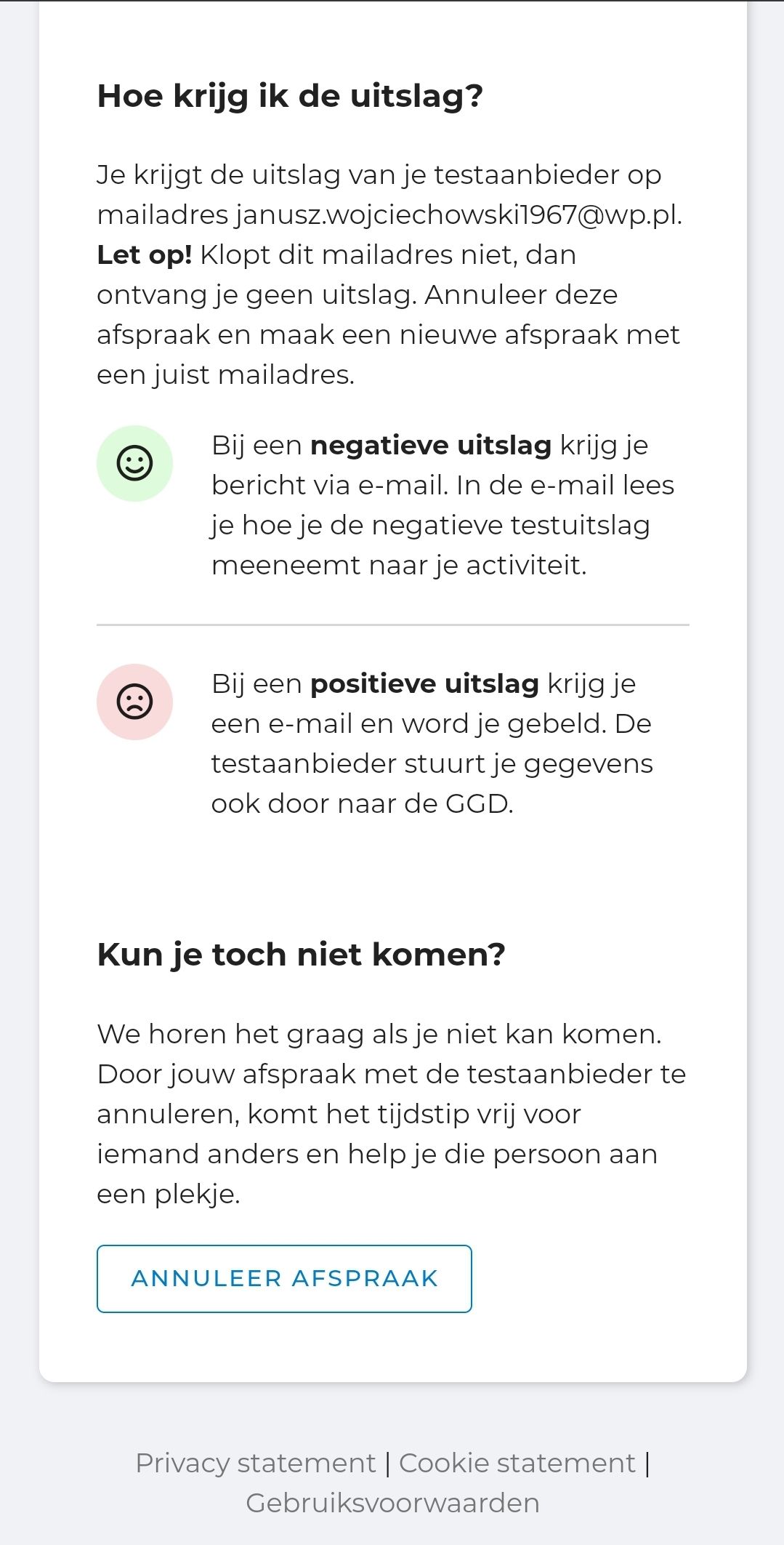The width and height of the screenshot is (784, 1545).
Task: Open the Cookie statement link
Action: click(517, 1463)
